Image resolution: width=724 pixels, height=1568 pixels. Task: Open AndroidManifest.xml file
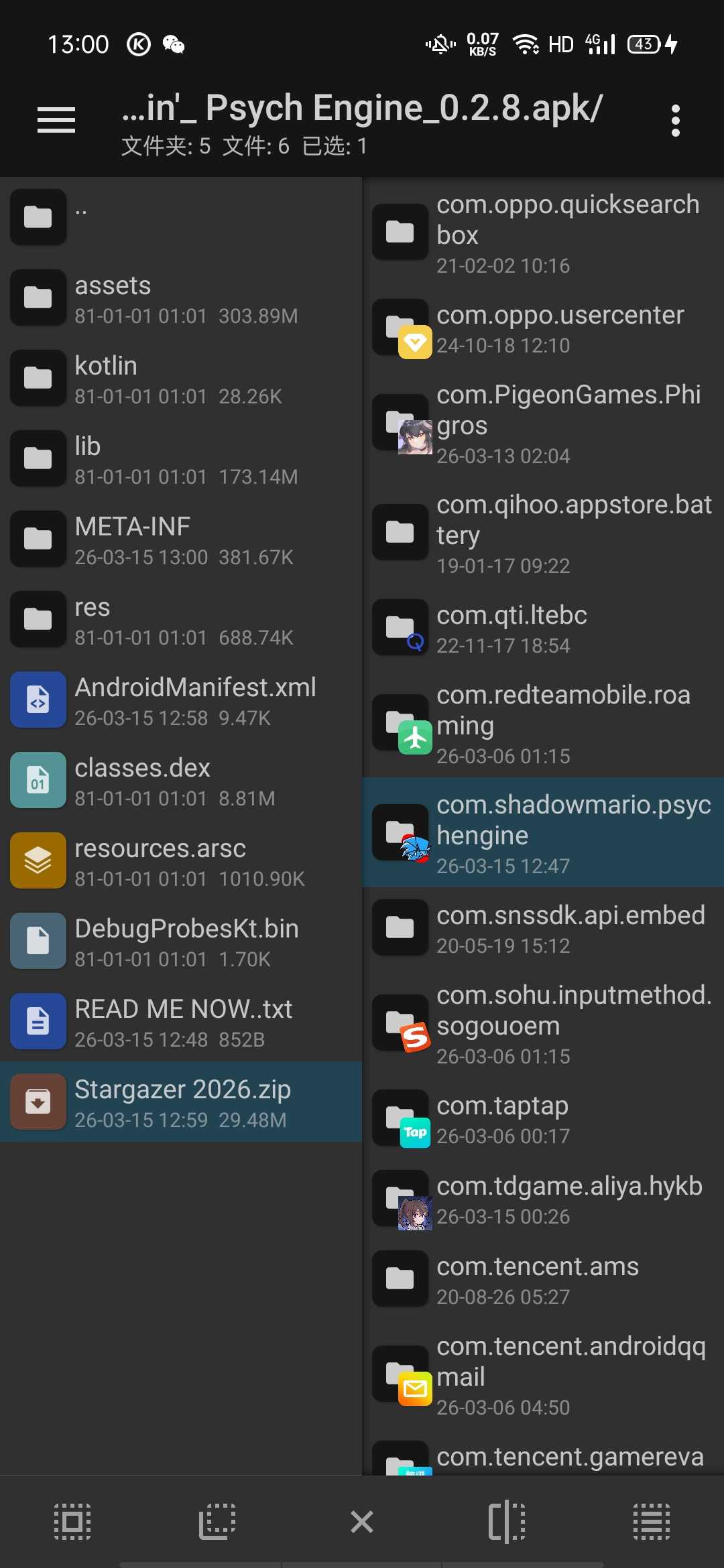click(x=181, y=700)
